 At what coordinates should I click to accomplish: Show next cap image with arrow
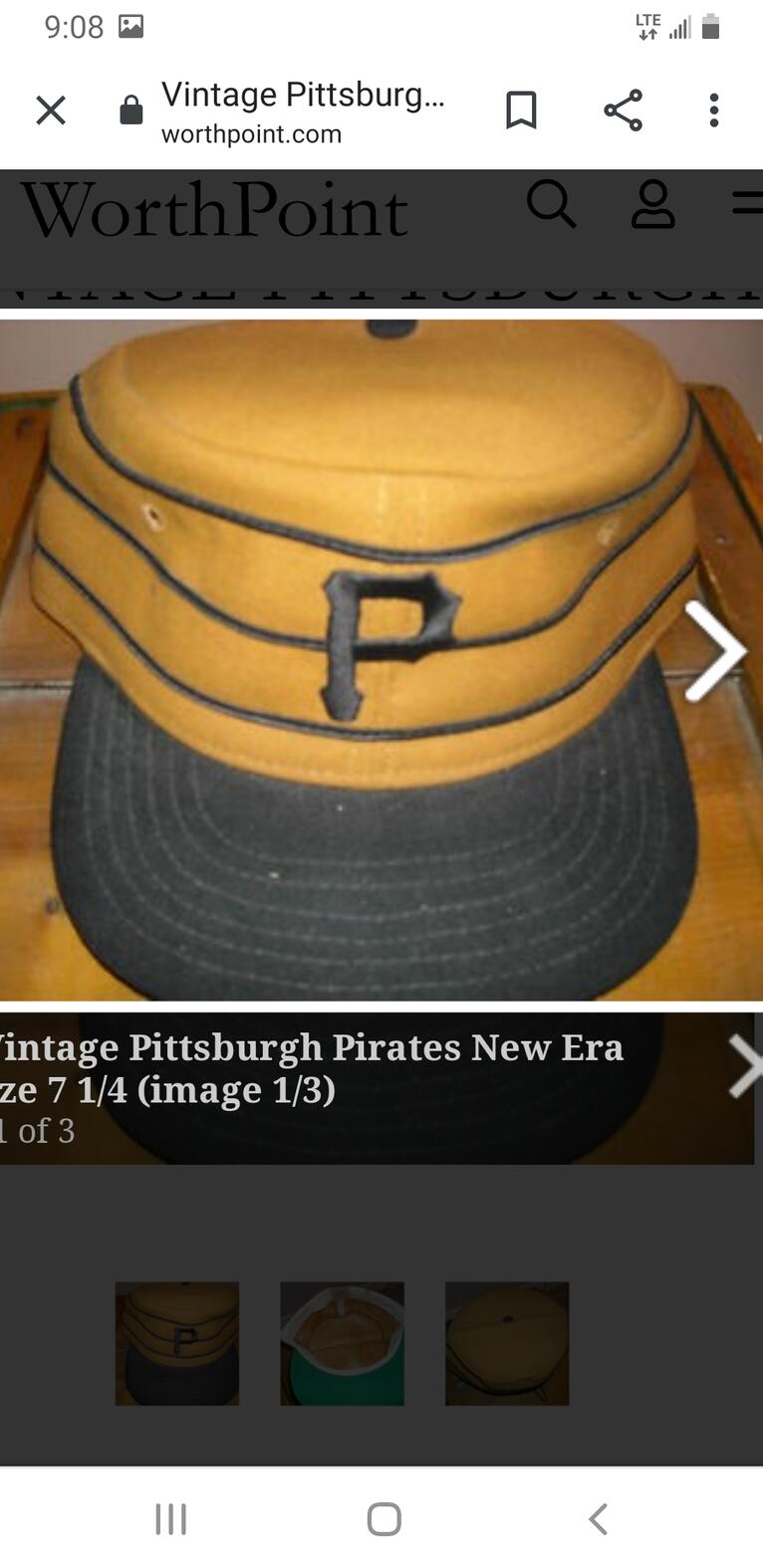click(715, 650)
